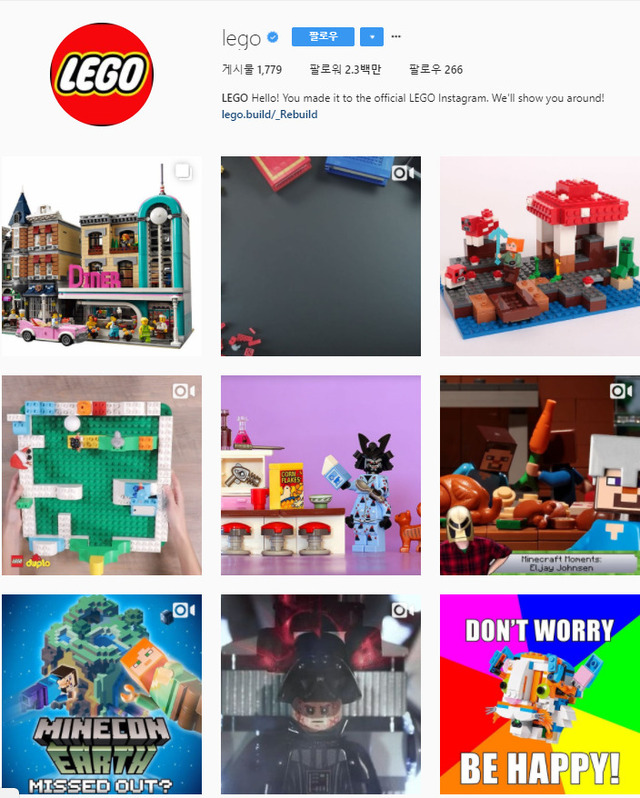Open the Corn Flakes kitchen robot post

(x=320, y=475)
